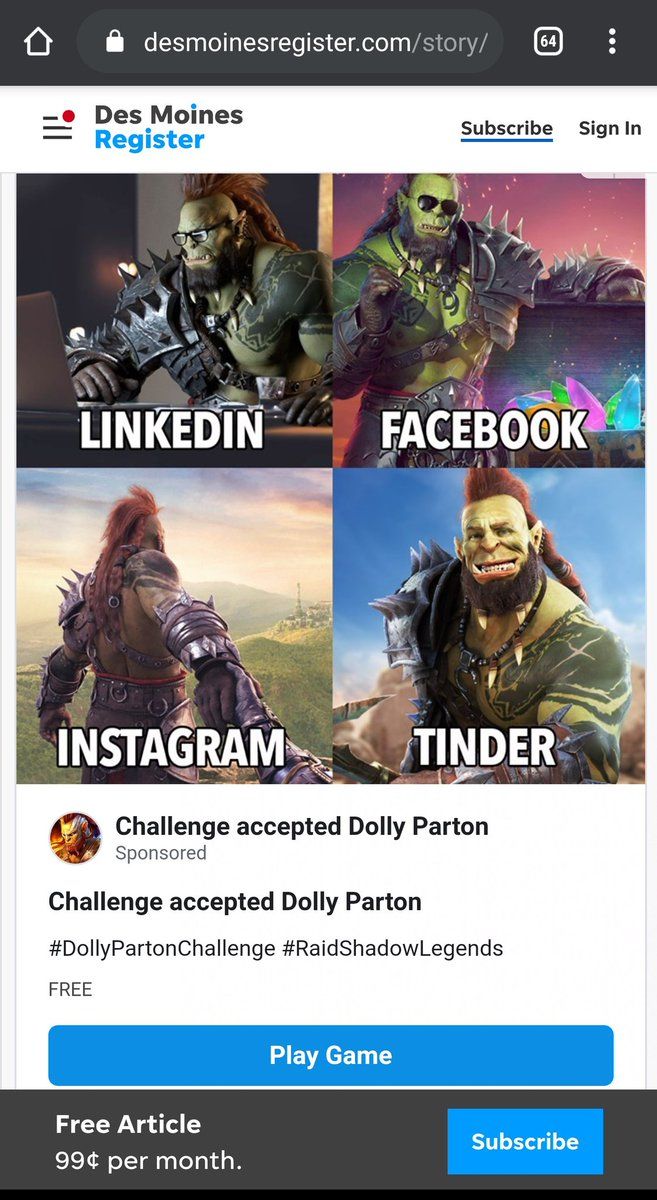
Task: Tap the Play Game button
Action: [x=331, y=1055]
